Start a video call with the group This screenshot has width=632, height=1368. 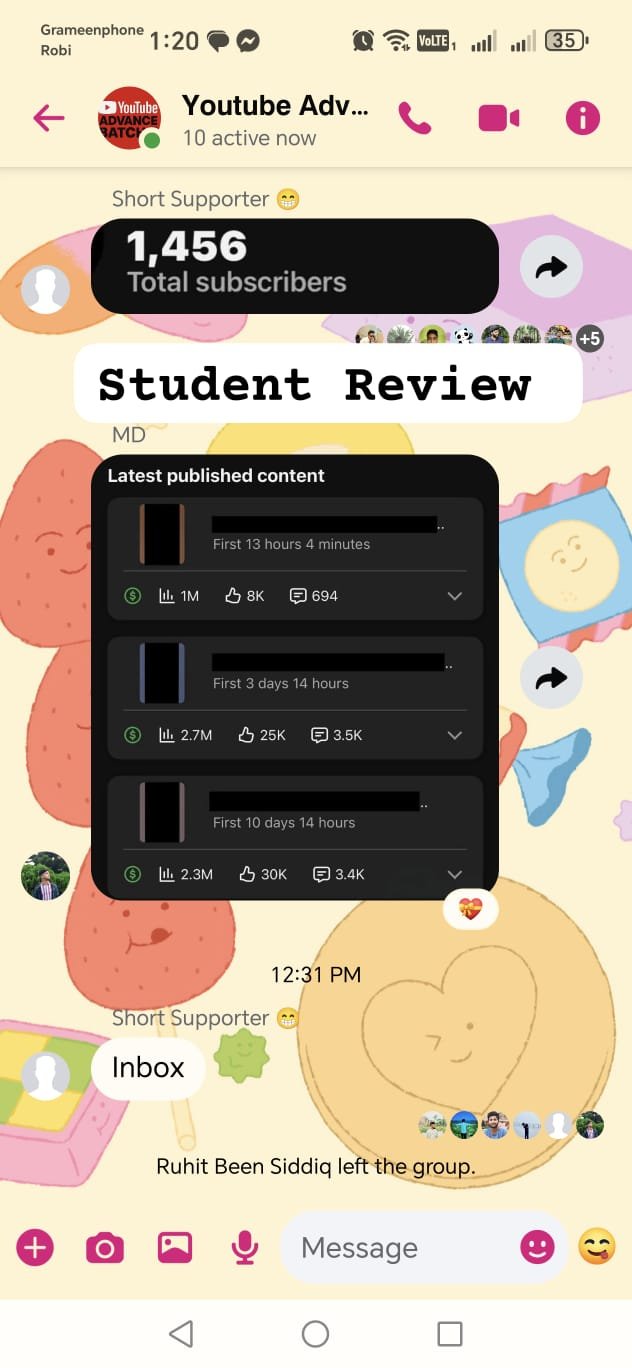499,119
